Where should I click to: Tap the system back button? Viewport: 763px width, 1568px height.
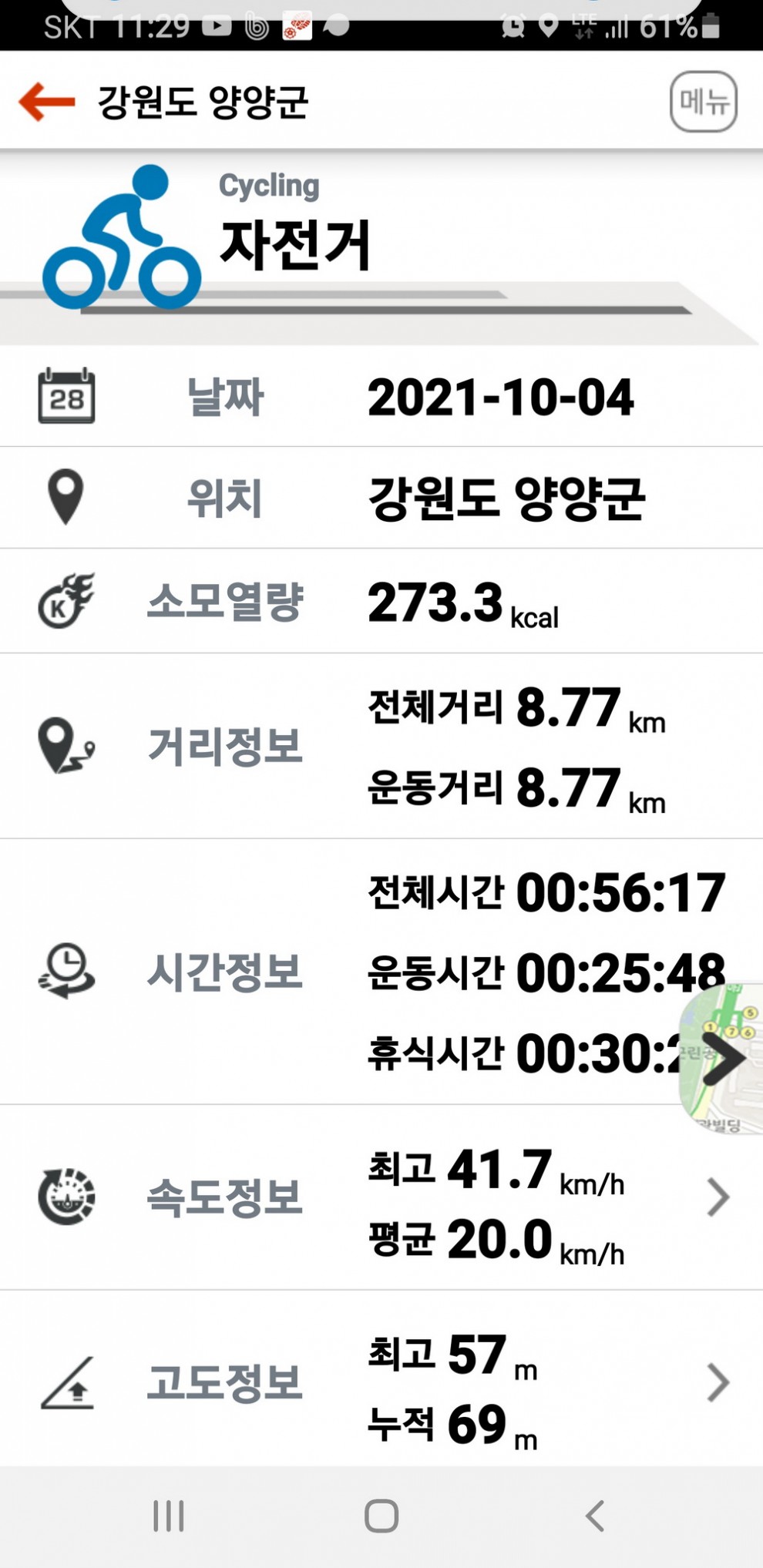point(594,1516)
